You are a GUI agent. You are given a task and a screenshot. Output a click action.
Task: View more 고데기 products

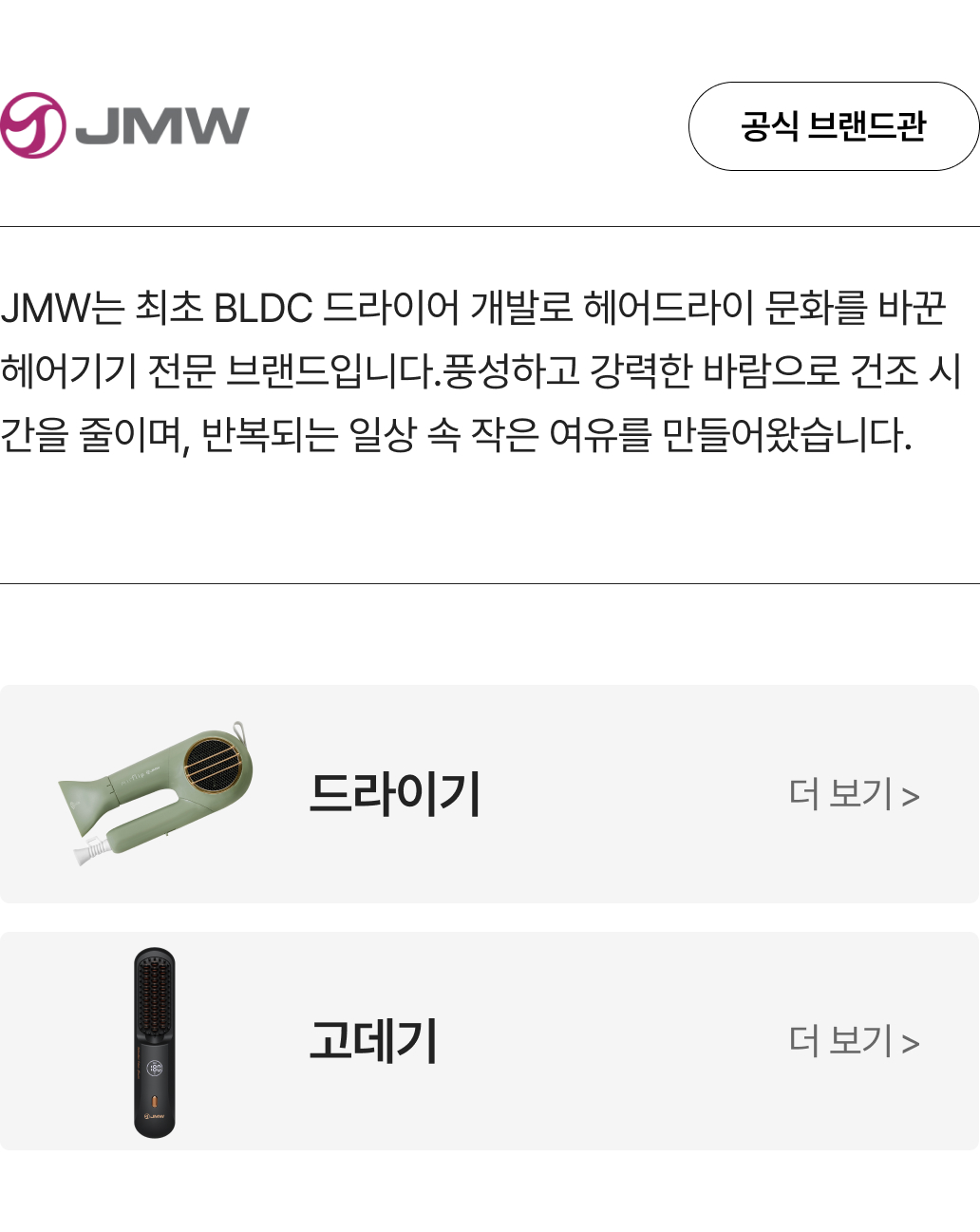(x=854, y=1041)
